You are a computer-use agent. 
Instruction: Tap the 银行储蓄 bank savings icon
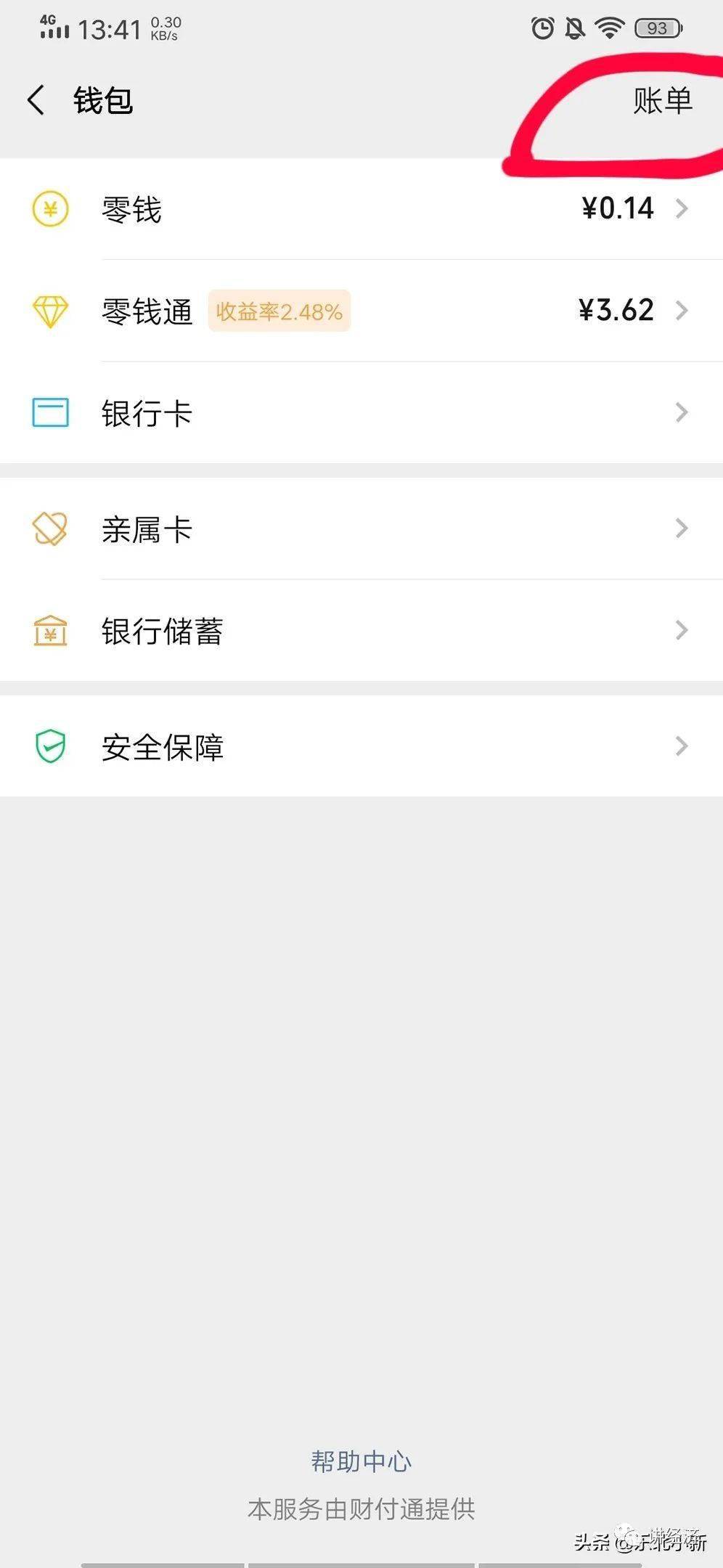pos(49,631)
